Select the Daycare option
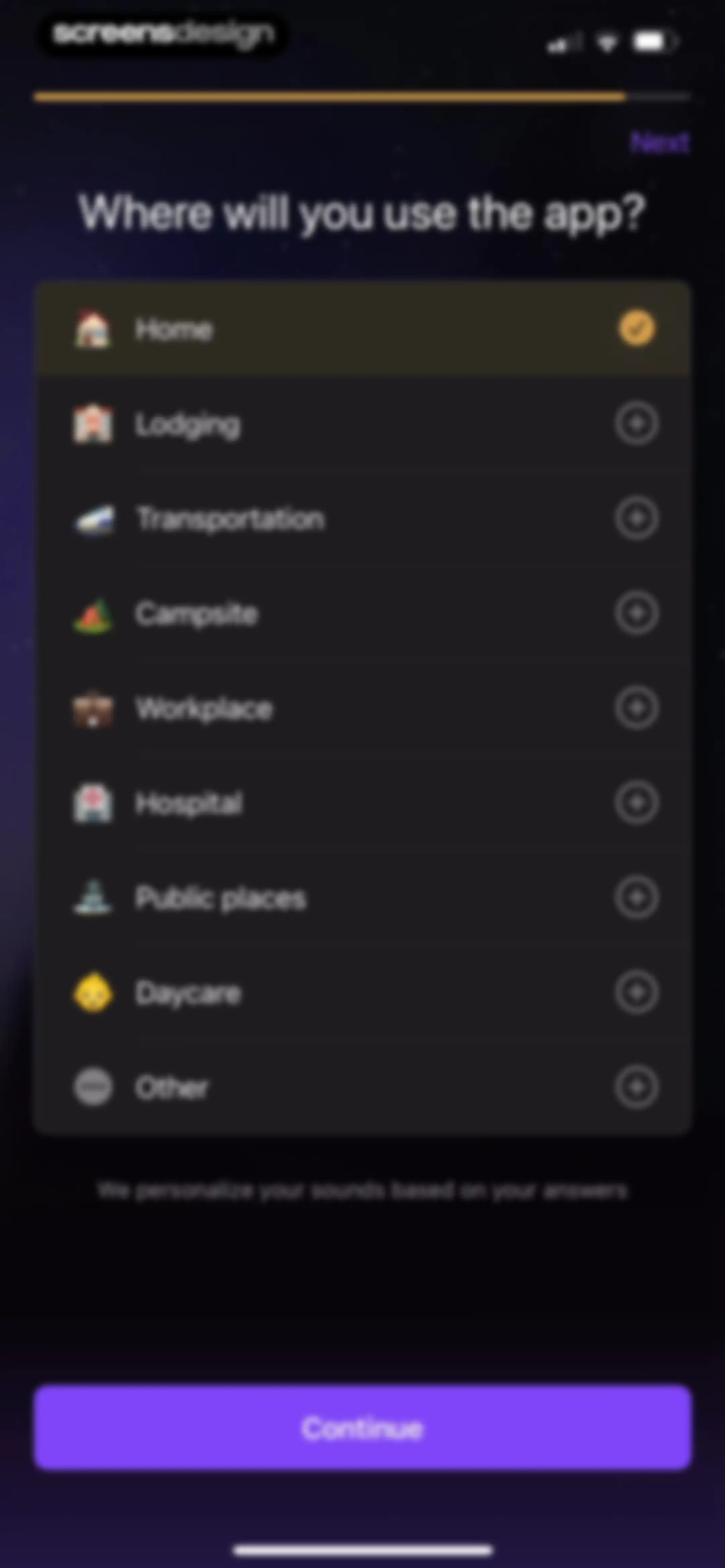 coord(363,993)
